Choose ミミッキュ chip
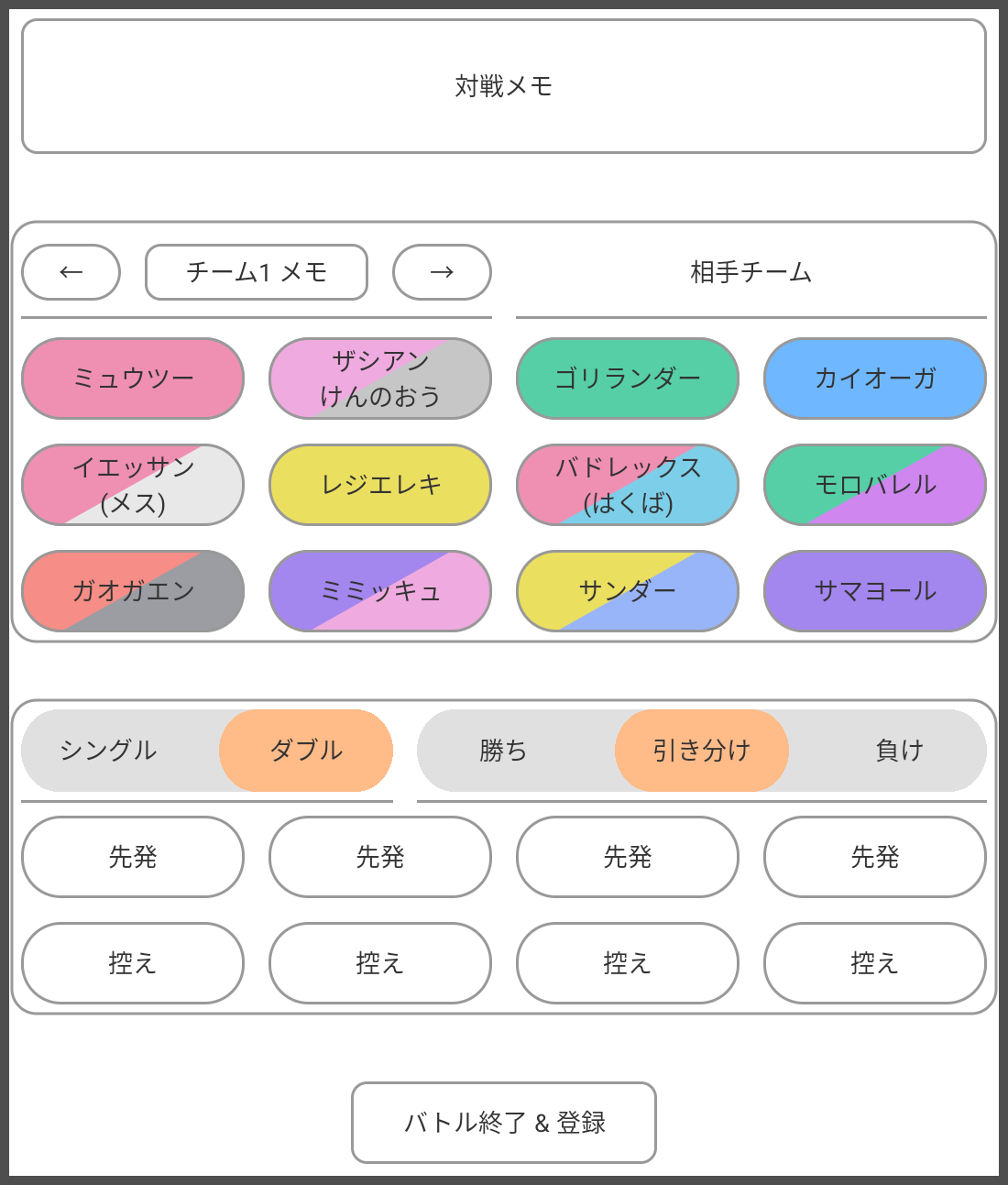This screenshot has width=1008, height=1185. [x=380, y=591]
